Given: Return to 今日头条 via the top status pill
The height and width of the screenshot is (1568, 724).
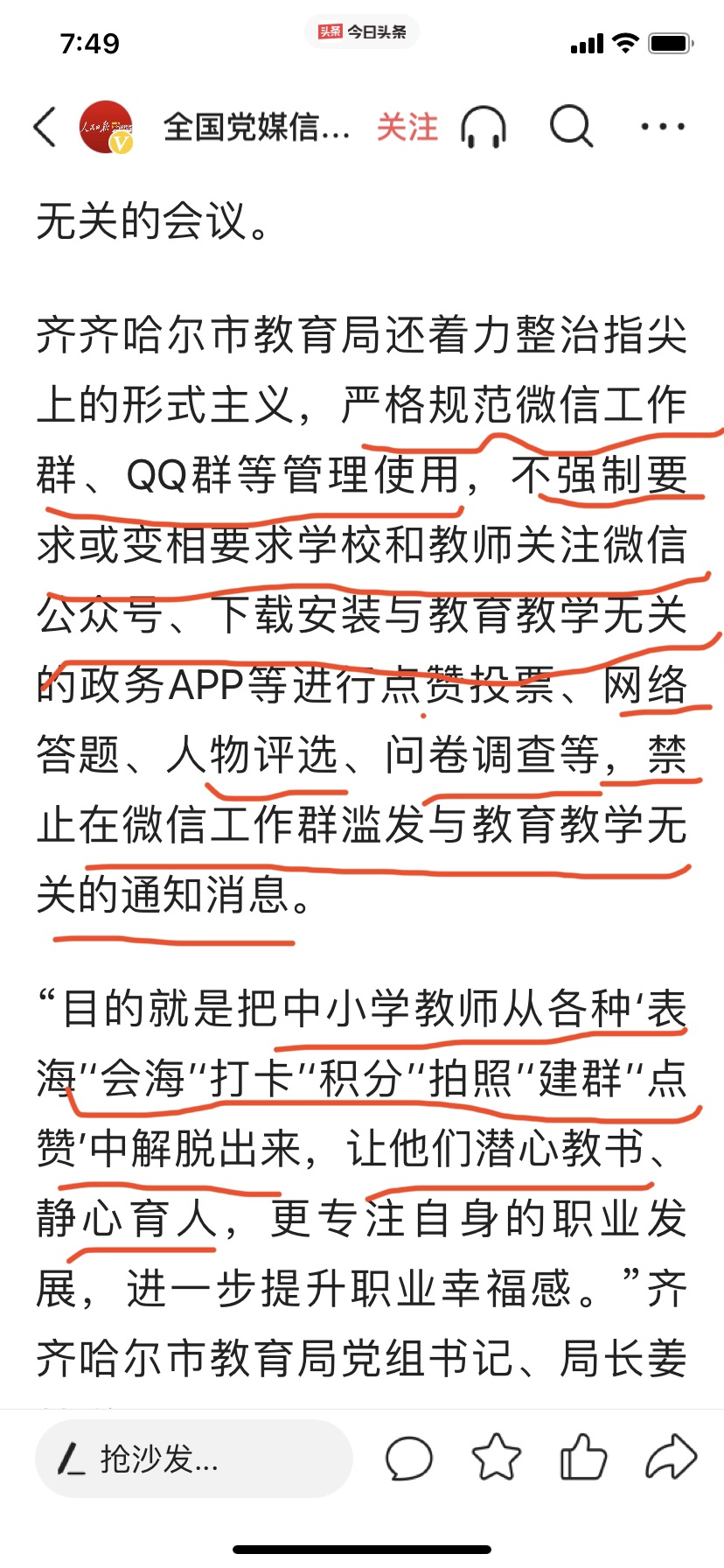Looking at the screenshot, I should tap(362, 32).
